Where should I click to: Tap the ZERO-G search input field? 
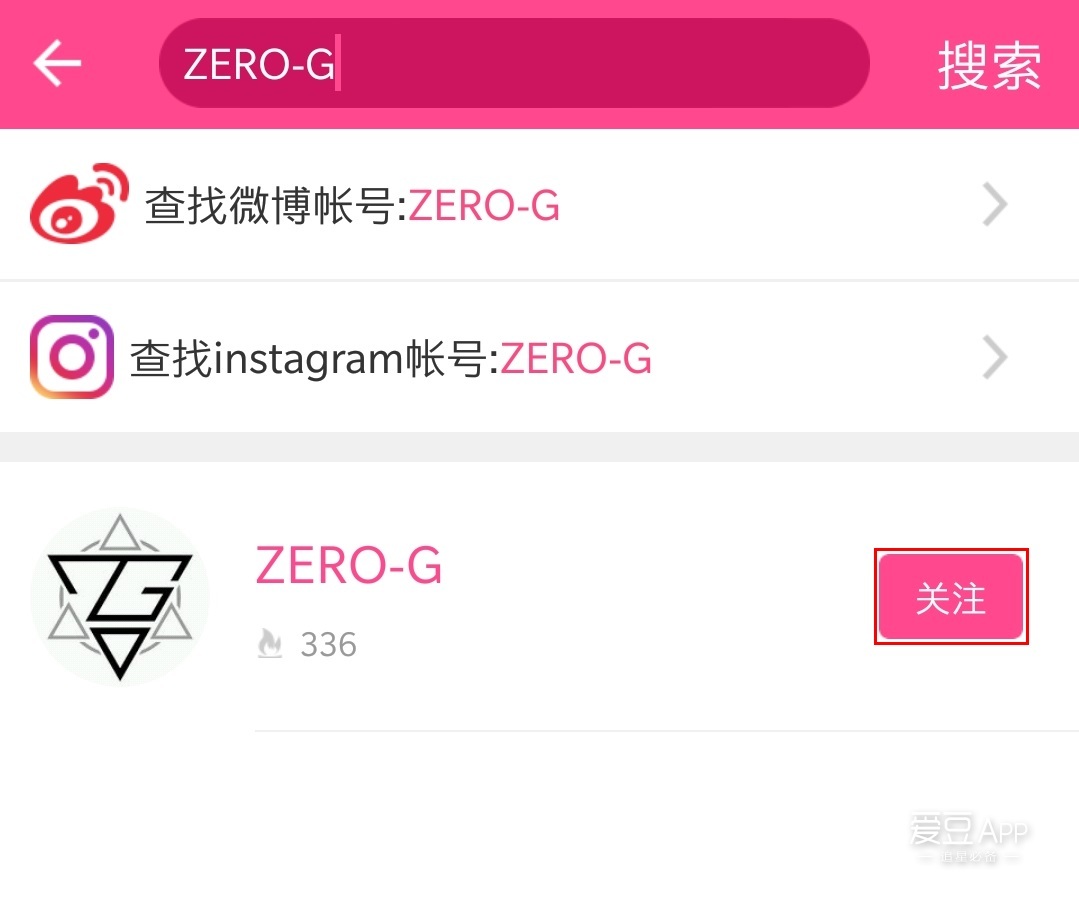tap(513, 64)
